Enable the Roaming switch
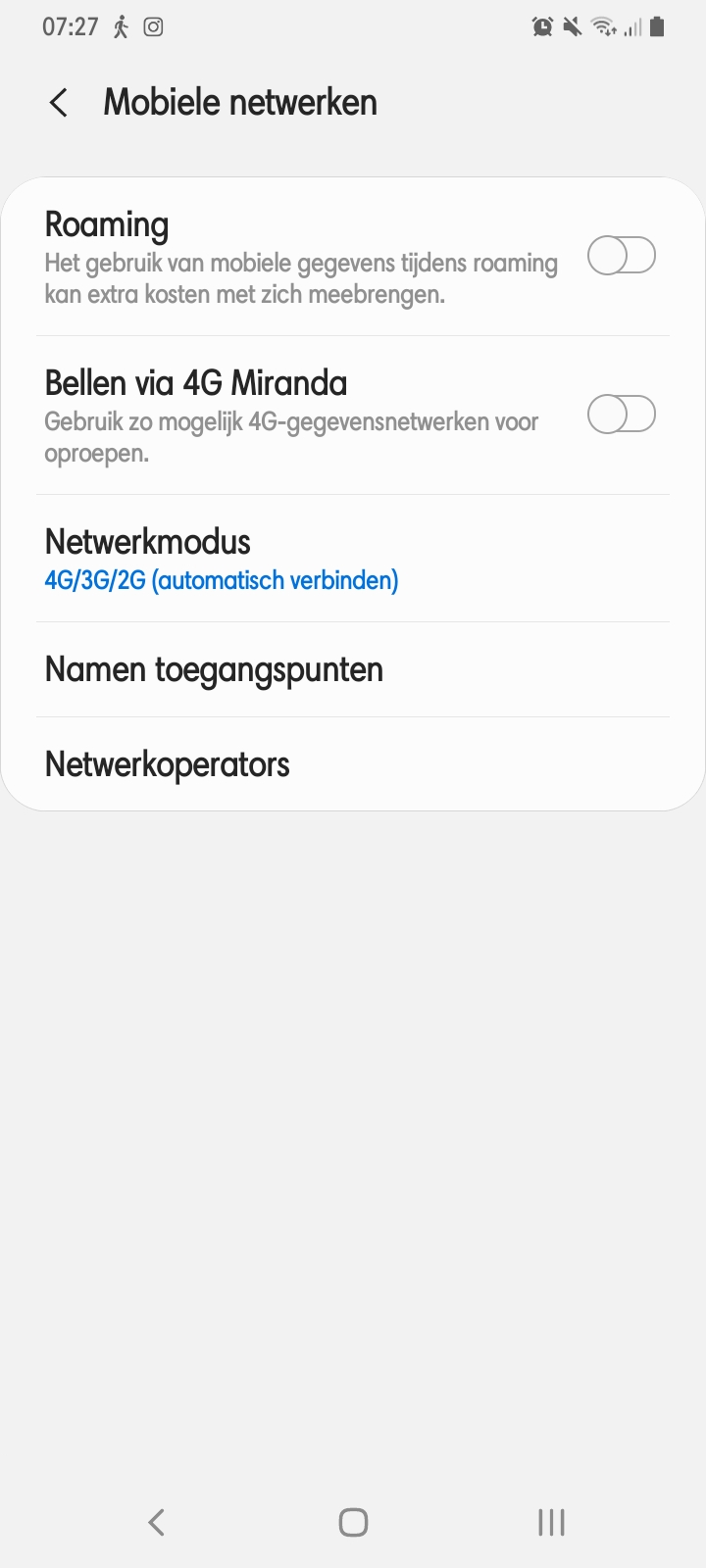The width and height of the screenshot is (706, 1568). (x=621, y=256)
